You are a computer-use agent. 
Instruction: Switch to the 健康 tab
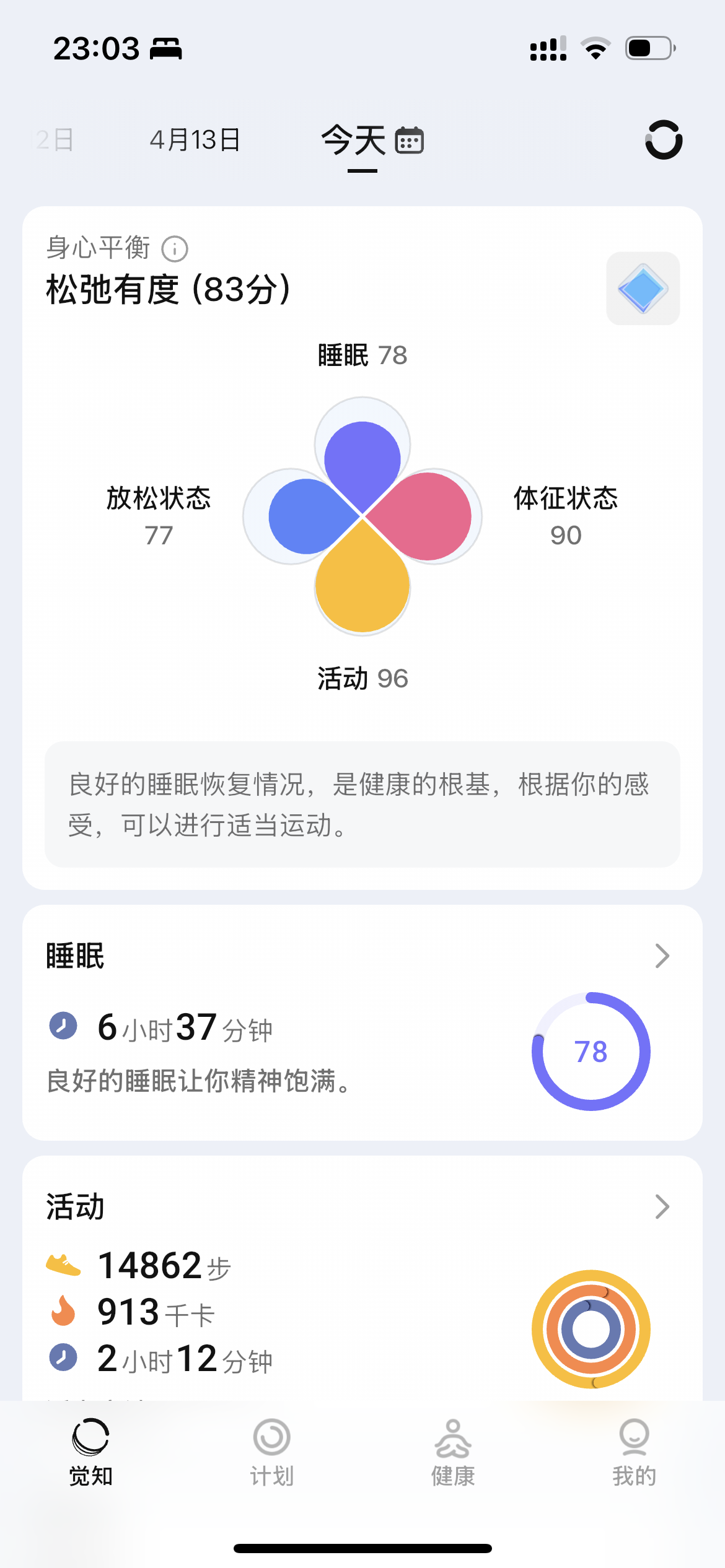click(453, 1452)
